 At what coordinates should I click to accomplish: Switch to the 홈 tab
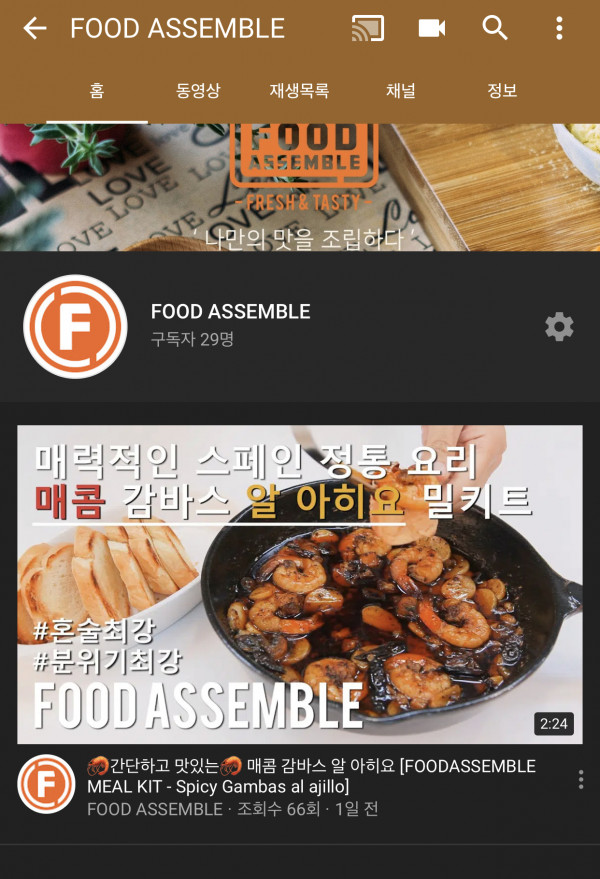coord(97,91)
